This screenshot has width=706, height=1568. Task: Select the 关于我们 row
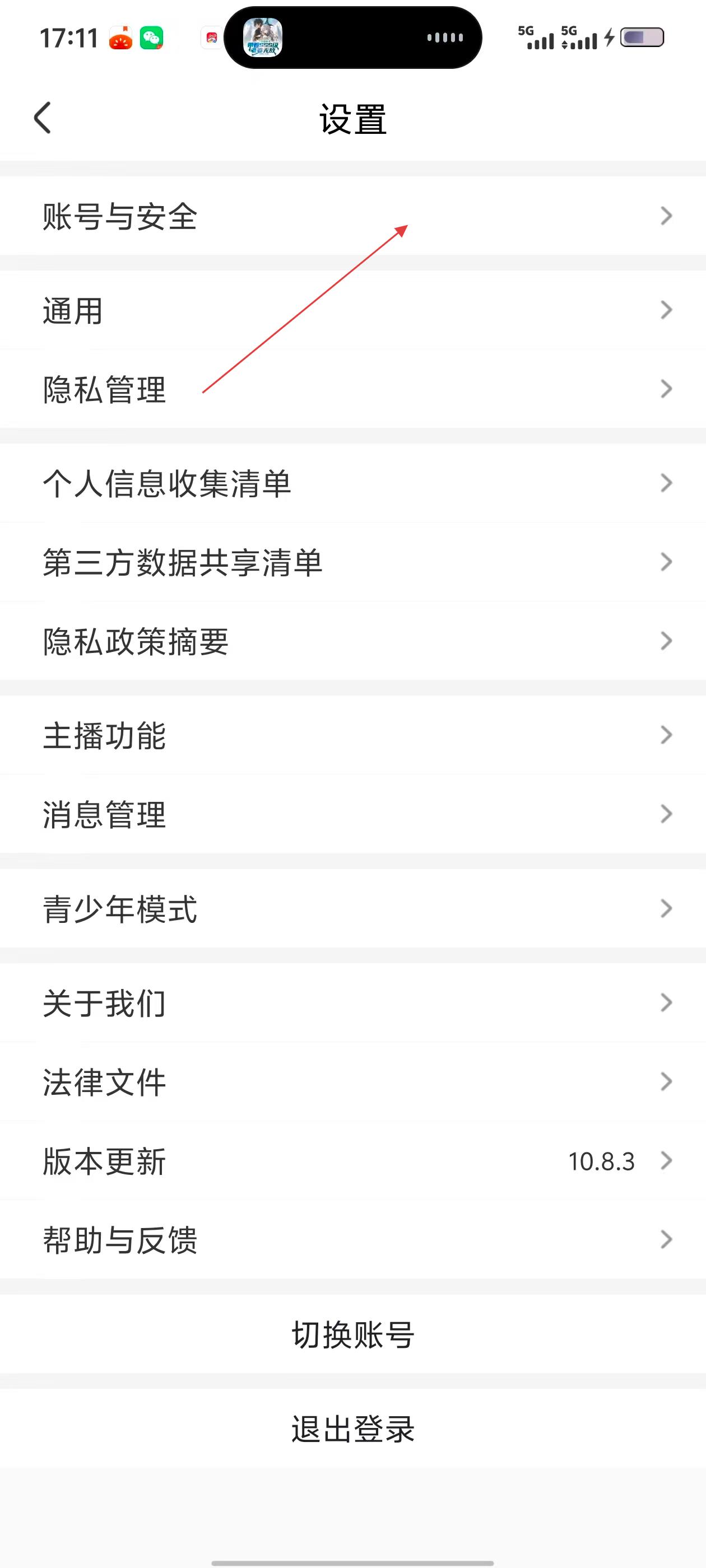352,1002
